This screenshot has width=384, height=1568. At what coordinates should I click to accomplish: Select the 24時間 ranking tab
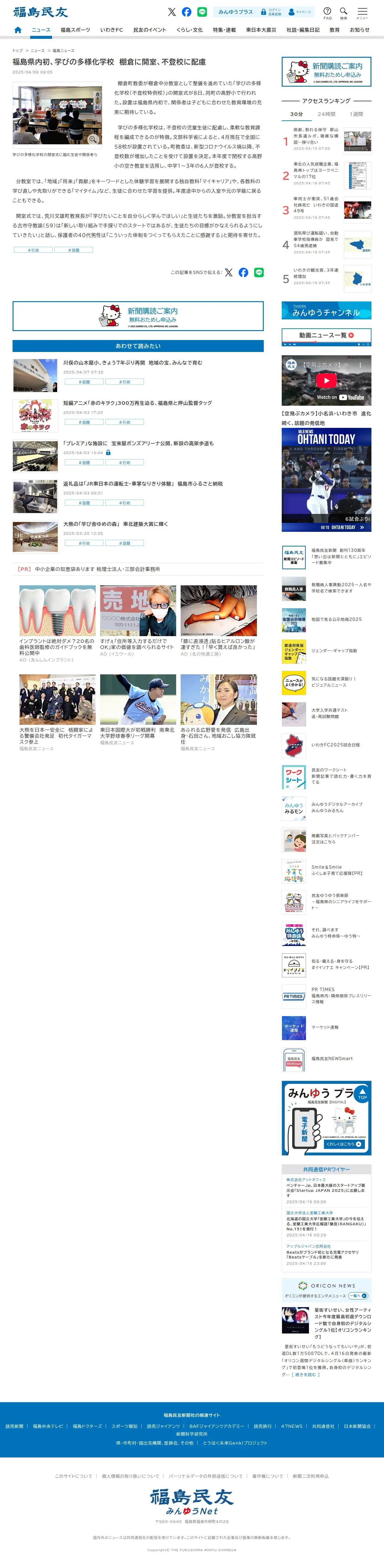coord(326,114)
